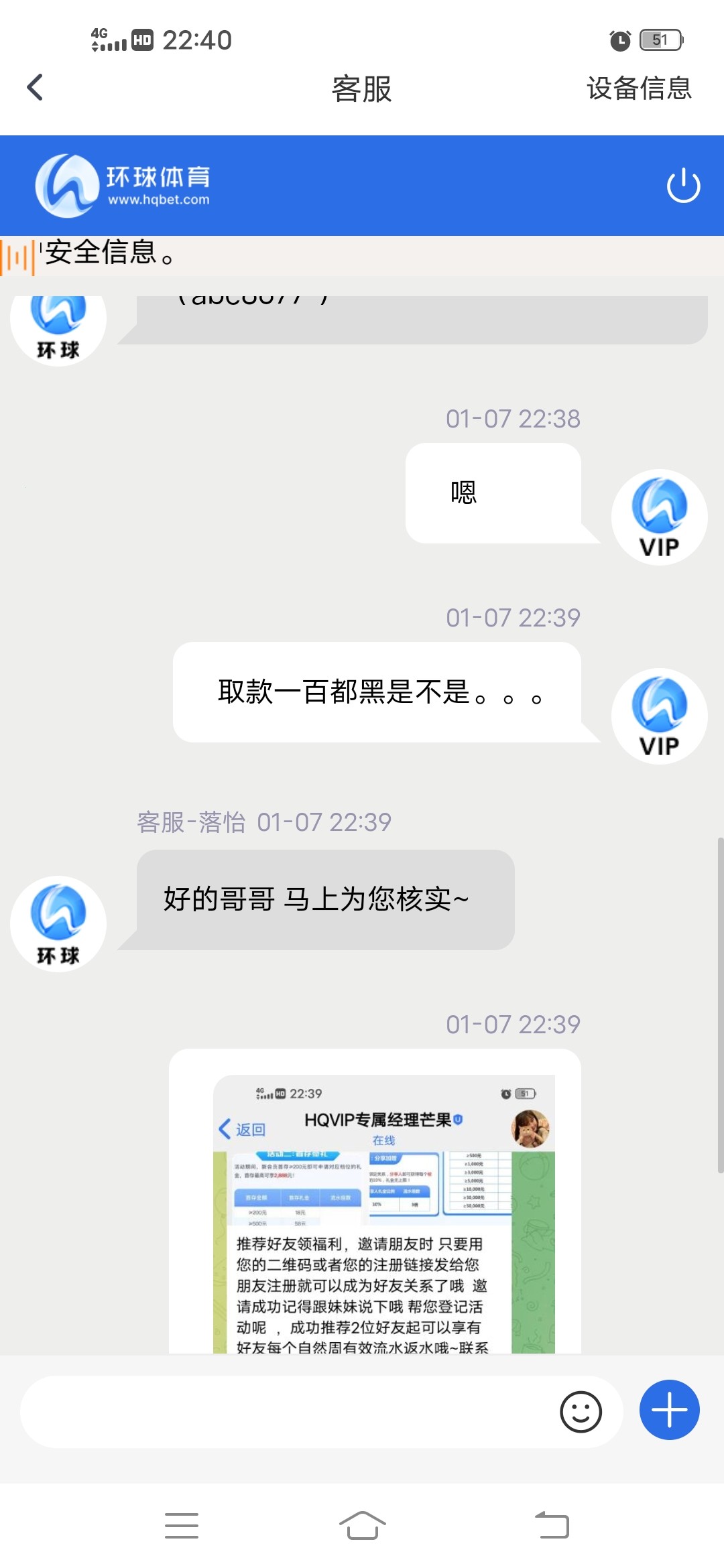Open the sent screenshot image in chat

pyautogui.click(x=383, y=1213)
